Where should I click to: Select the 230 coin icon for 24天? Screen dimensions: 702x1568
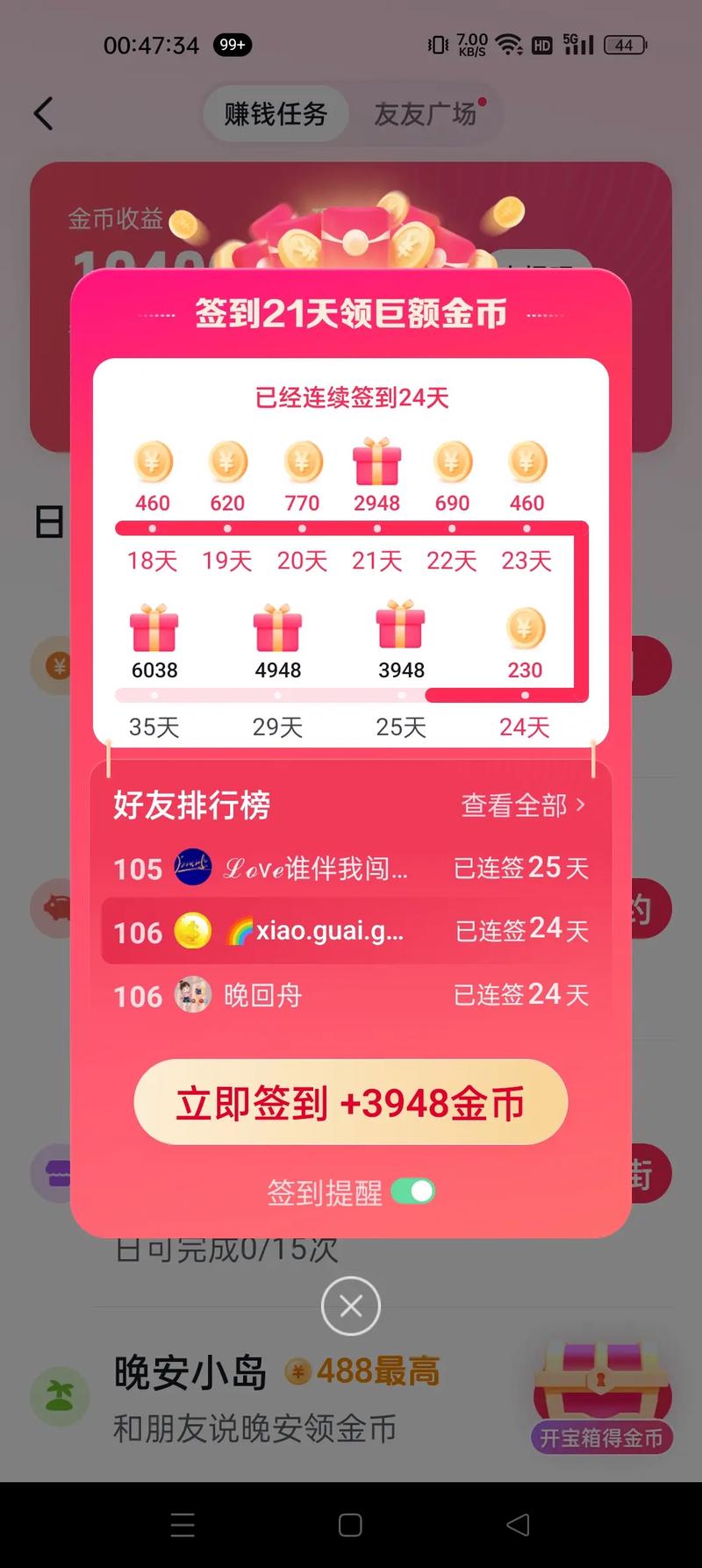(x=525, y=627)
